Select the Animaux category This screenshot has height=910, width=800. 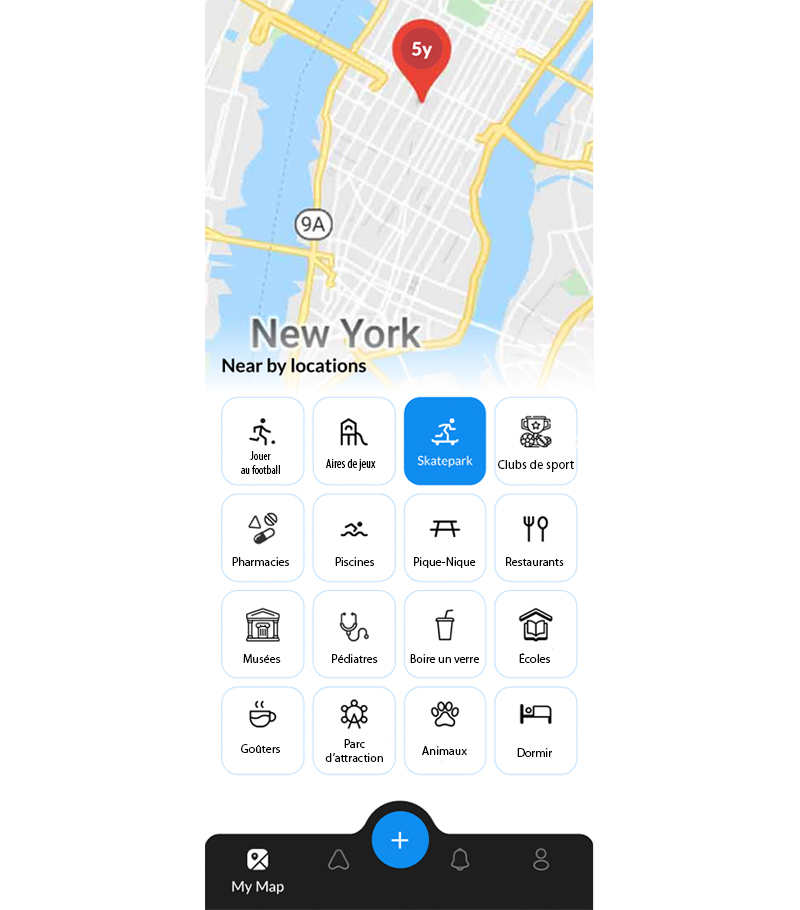click(445, 730)
